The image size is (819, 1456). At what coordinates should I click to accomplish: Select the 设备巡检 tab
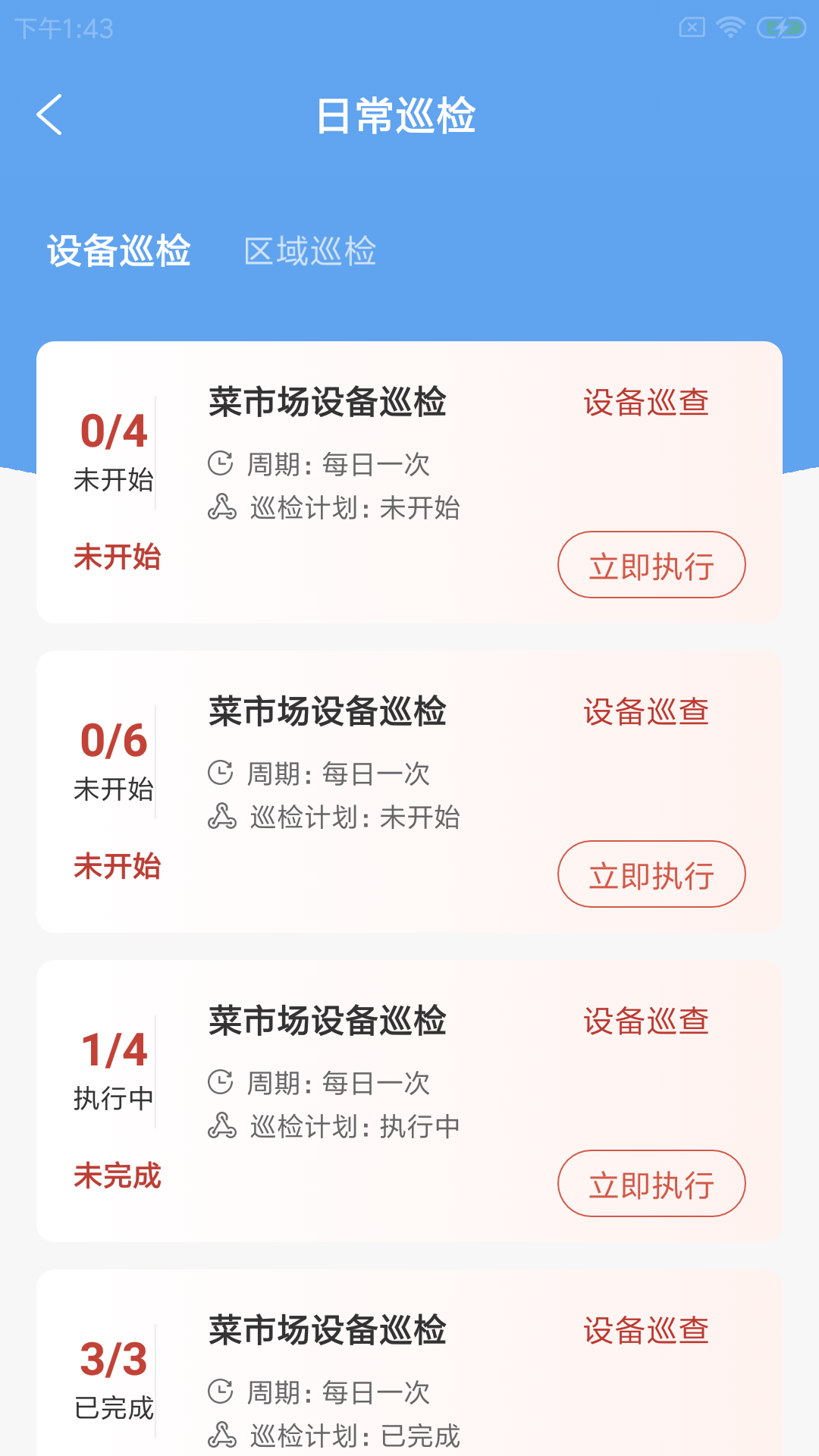coord(119,251)
